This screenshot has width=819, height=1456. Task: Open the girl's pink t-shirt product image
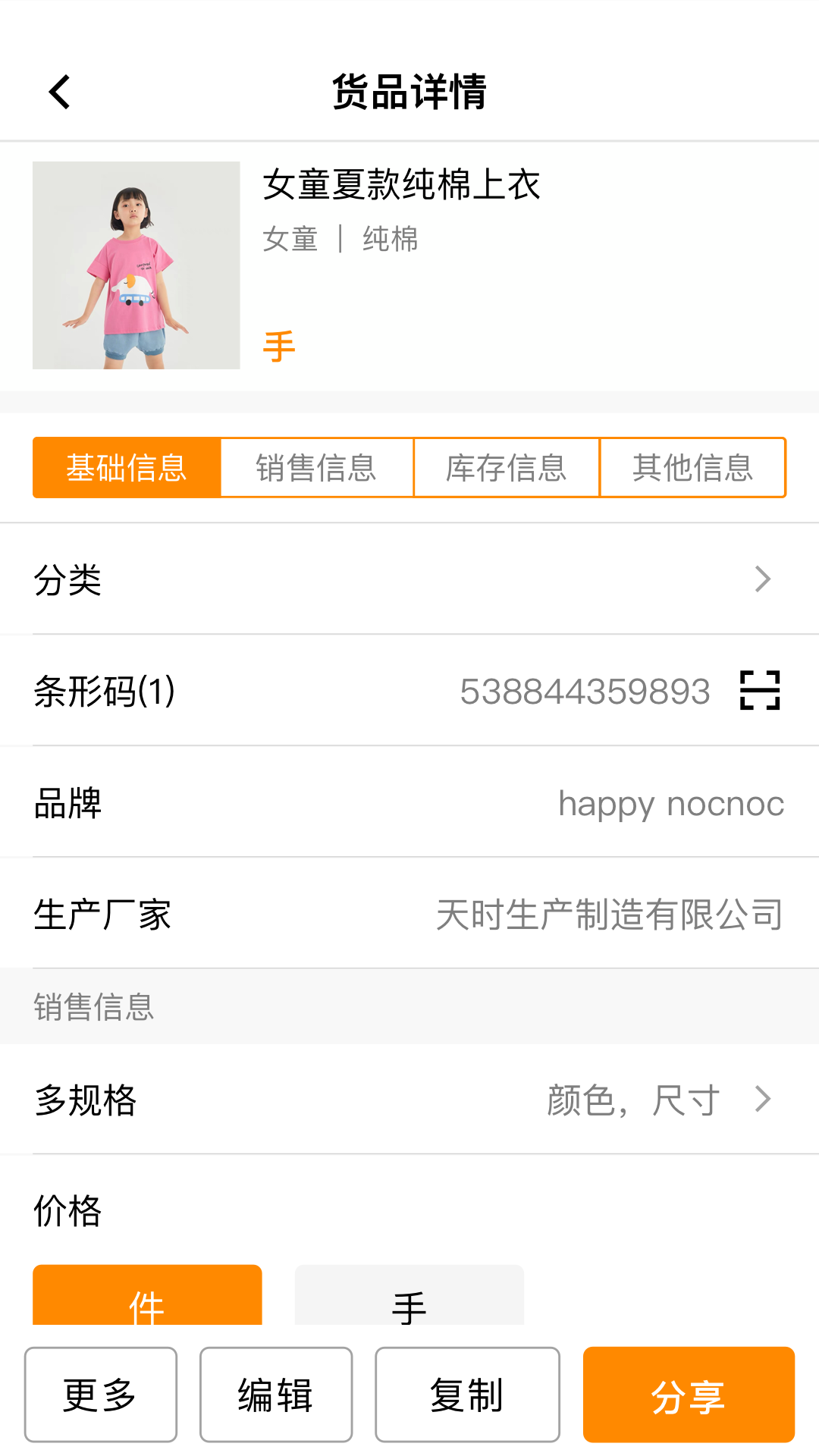tap(136, 265)
